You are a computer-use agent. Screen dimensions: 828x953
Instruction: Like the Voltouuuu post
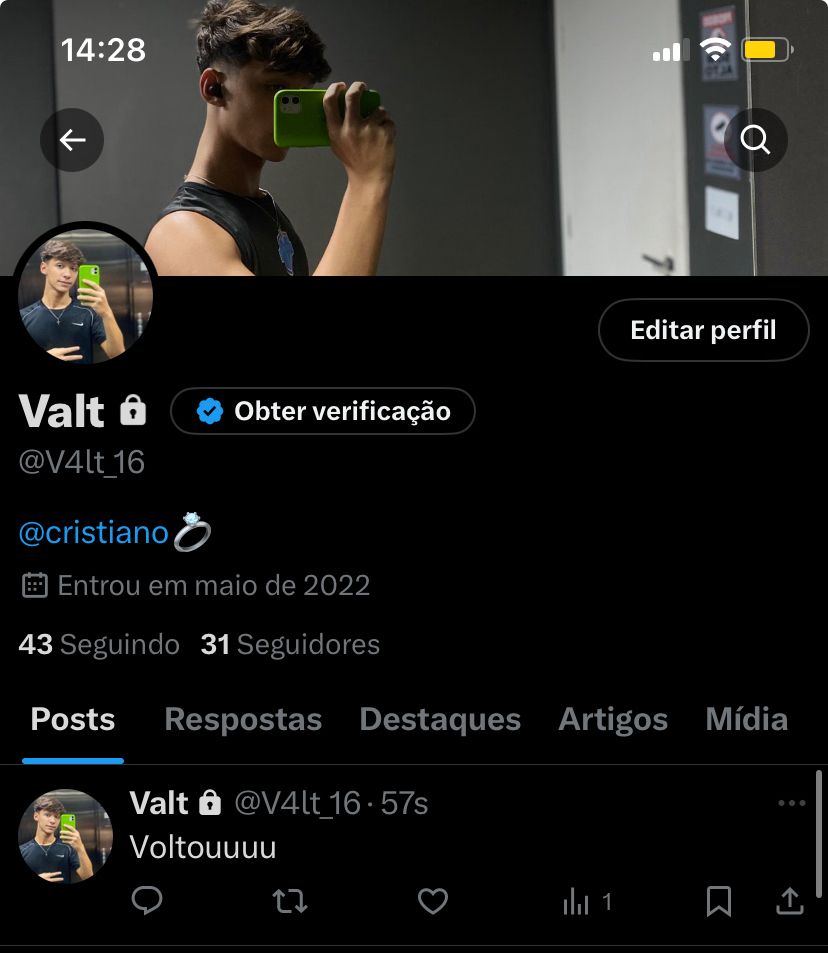pyautogui.click(x=432, y=902)
